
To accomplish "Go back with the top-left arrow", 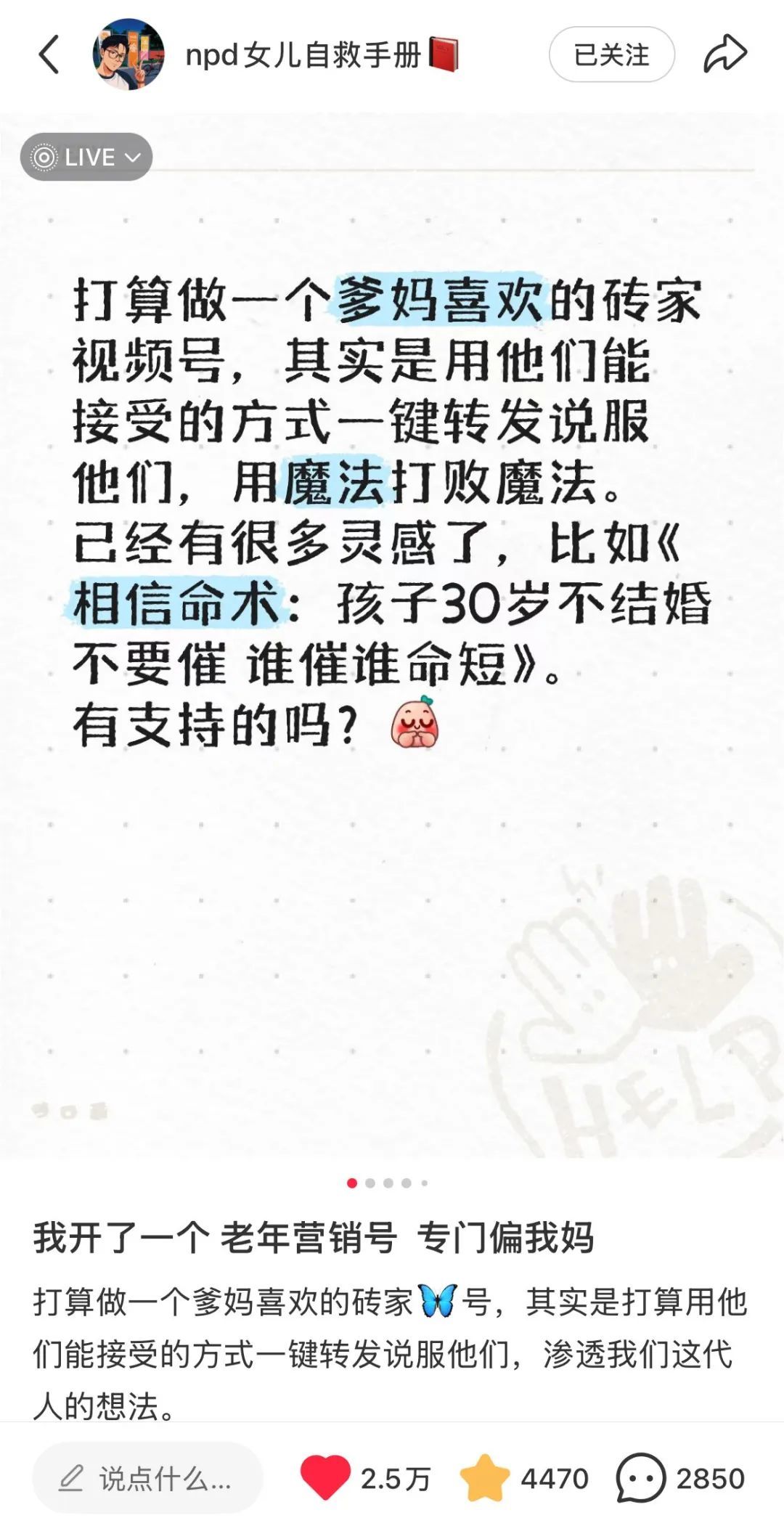I will 49,55.
